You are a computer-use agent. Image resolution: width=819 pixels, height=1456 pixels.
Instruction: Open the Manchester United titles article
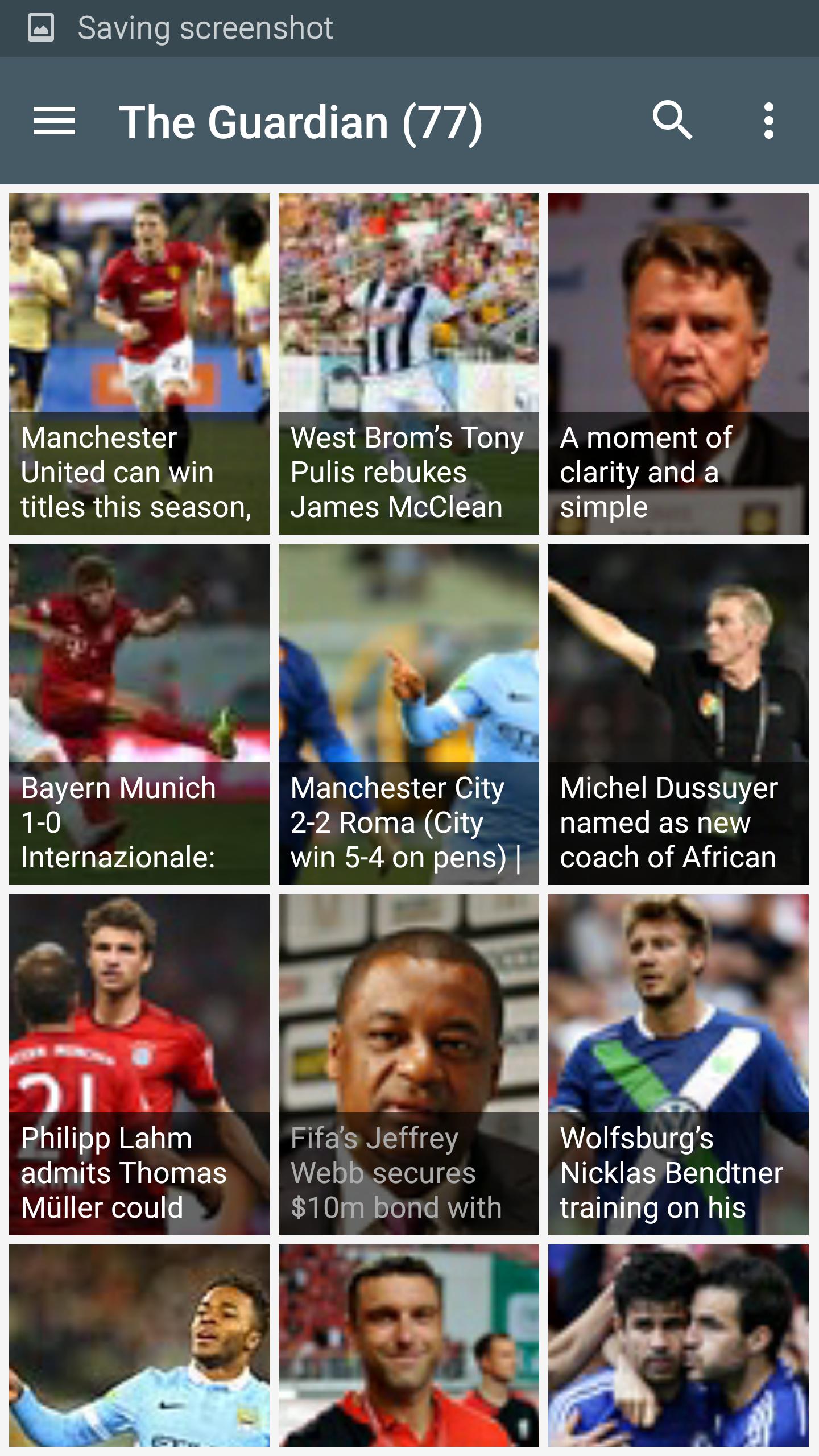pos(140,362)
